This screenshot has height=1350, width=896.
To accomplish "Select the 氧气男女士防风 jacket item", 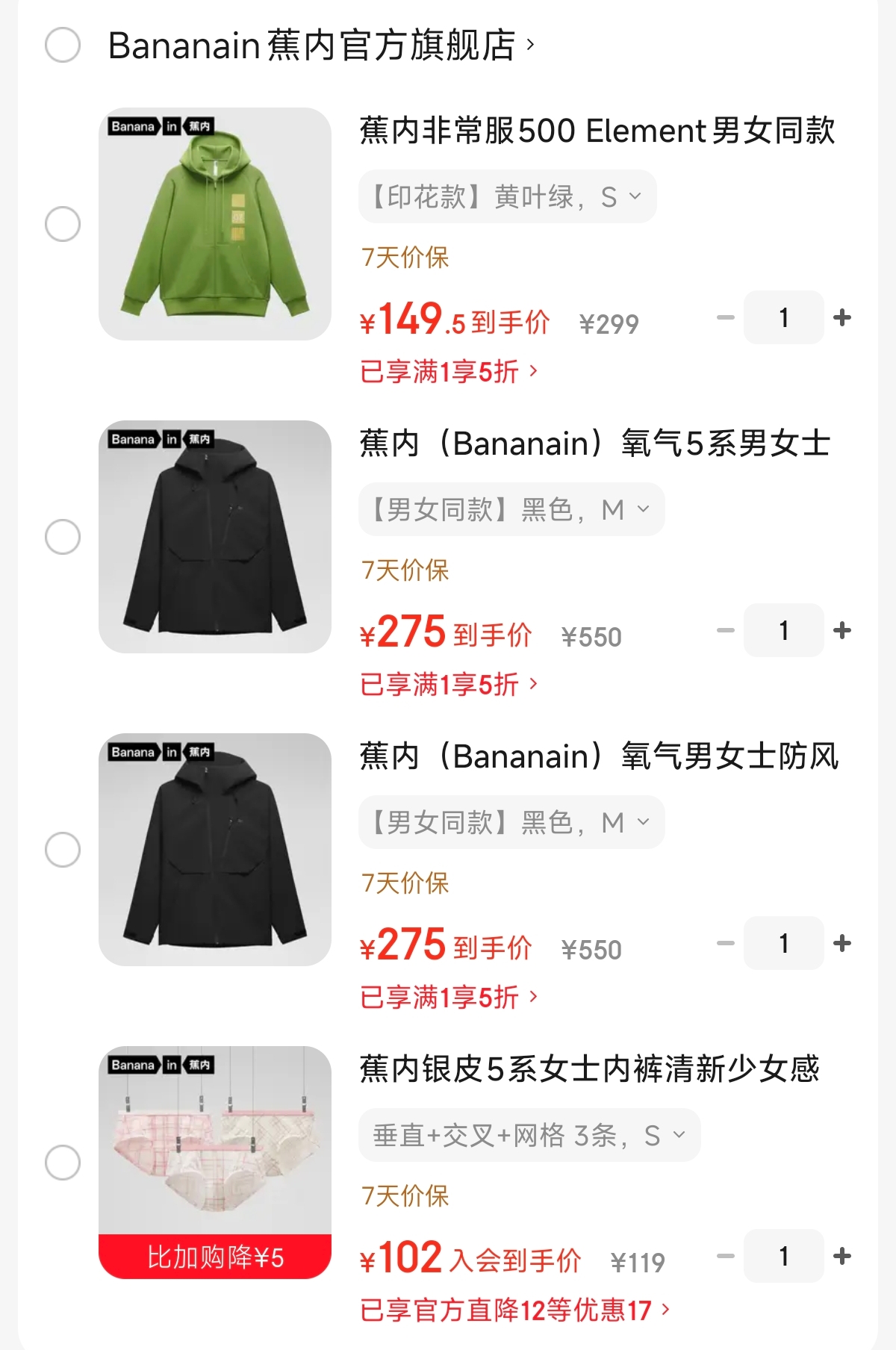I will click(x=63, y=850).
